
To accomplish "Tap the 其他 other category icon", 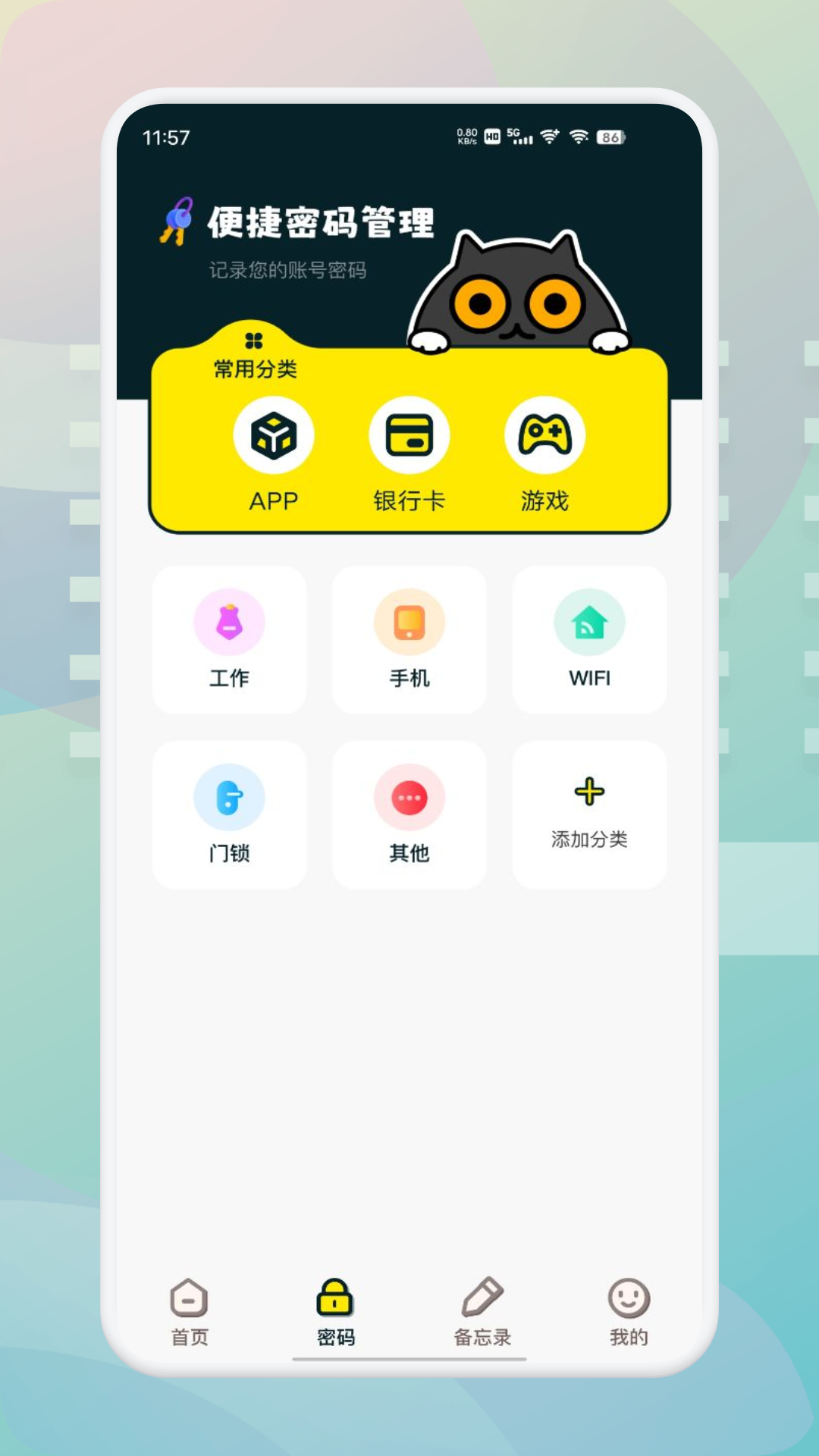I will (409, 796).
